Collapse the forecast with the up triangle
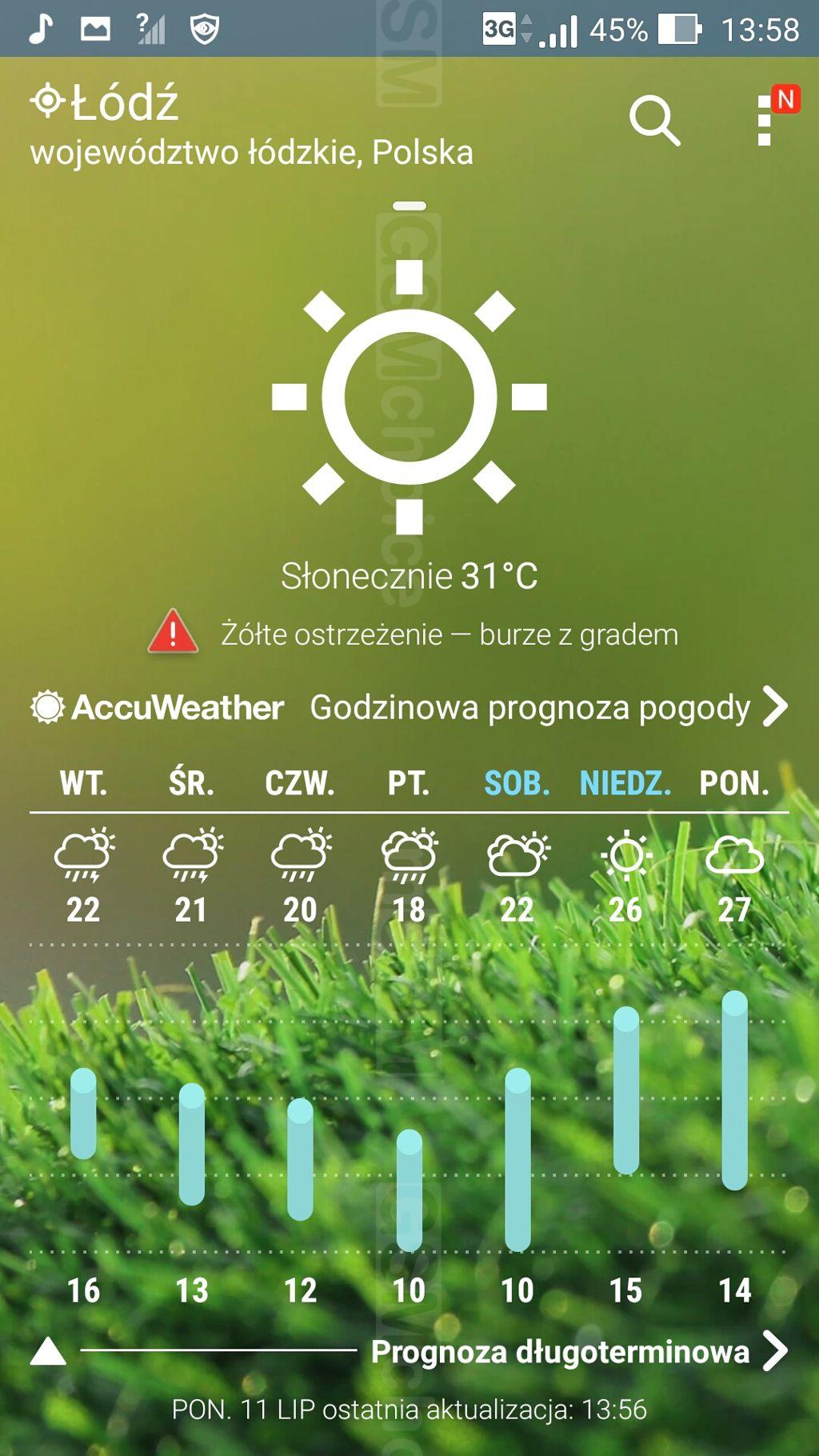The width and height of the screenshot is (819, 1456). click(48, 1352)
